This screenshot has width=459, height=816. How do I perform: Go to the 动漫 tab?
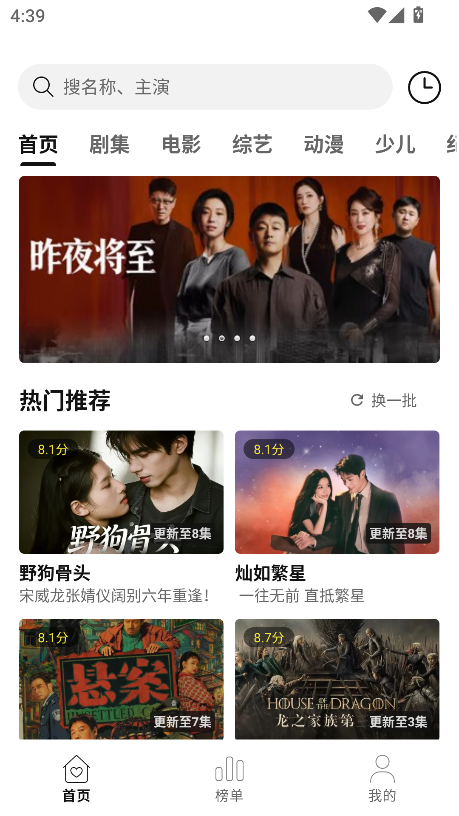click(324, 144)
